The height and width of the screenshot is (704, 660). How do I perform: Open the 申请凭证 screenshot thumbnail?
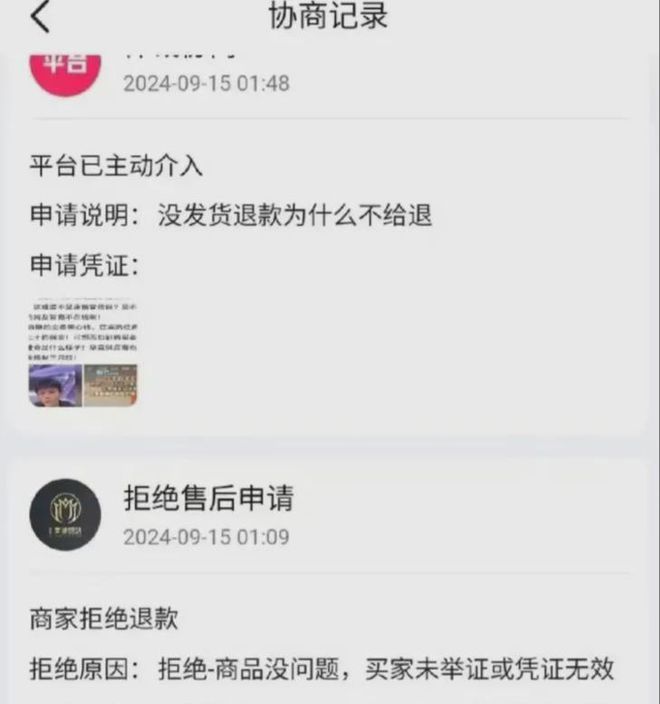click(x=82, y=351)
